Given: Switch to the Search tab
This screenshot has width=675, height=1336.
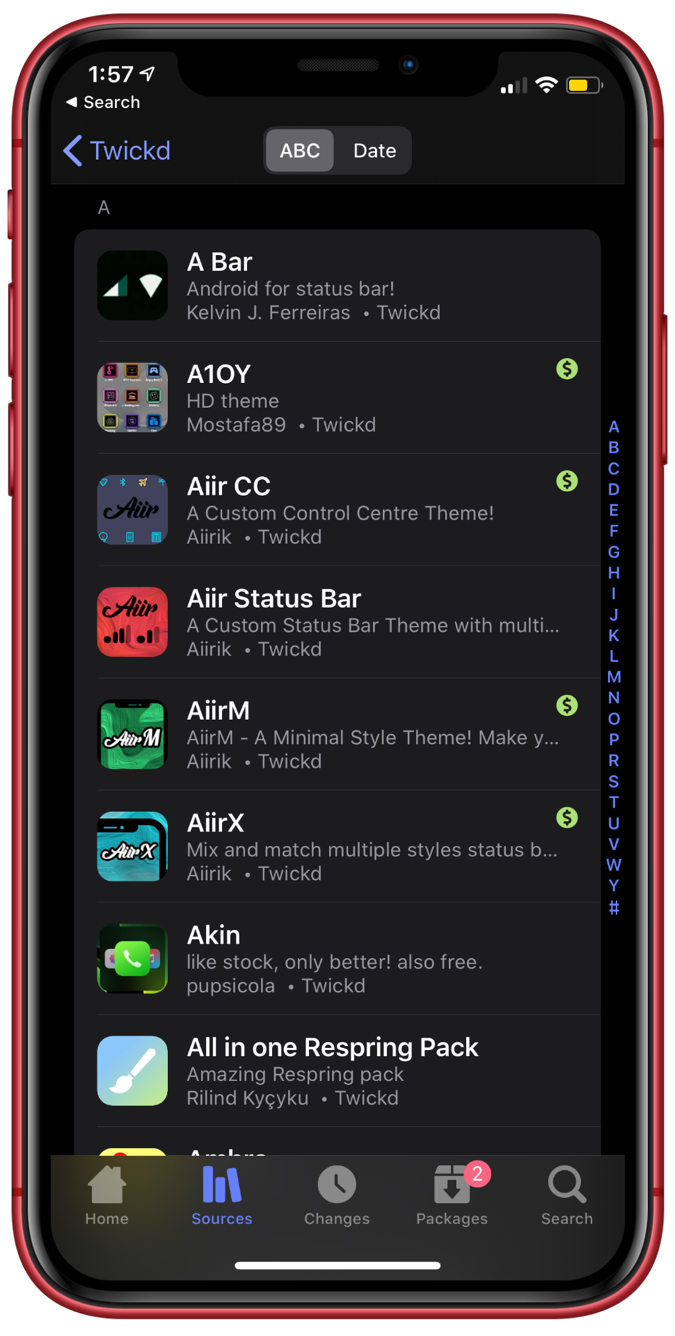Looking at the screenshot, I should [567, 1196].
